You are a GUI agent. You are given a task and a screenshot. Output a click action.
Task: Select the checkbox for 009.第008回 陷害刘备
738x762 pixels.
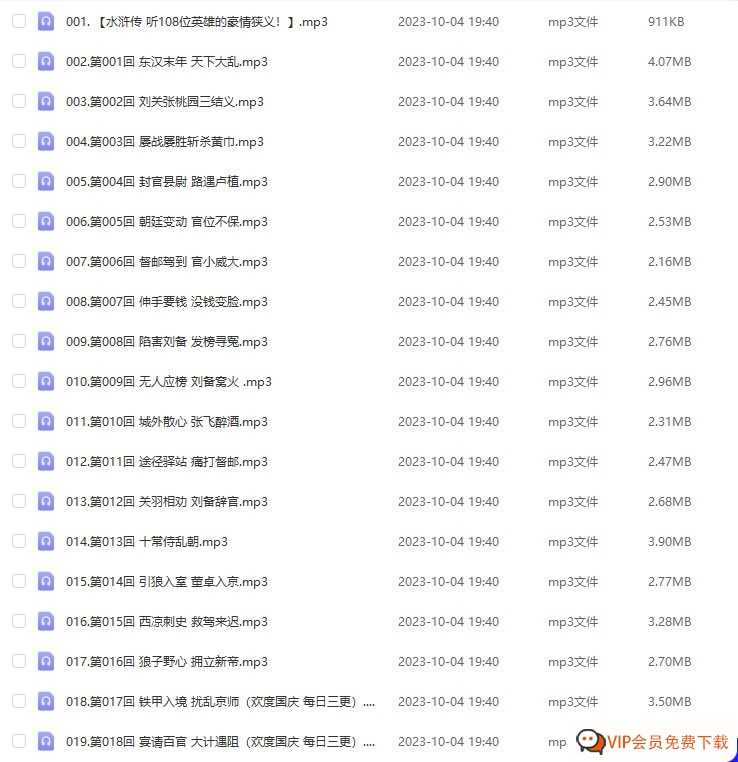(x=19, y=341)
